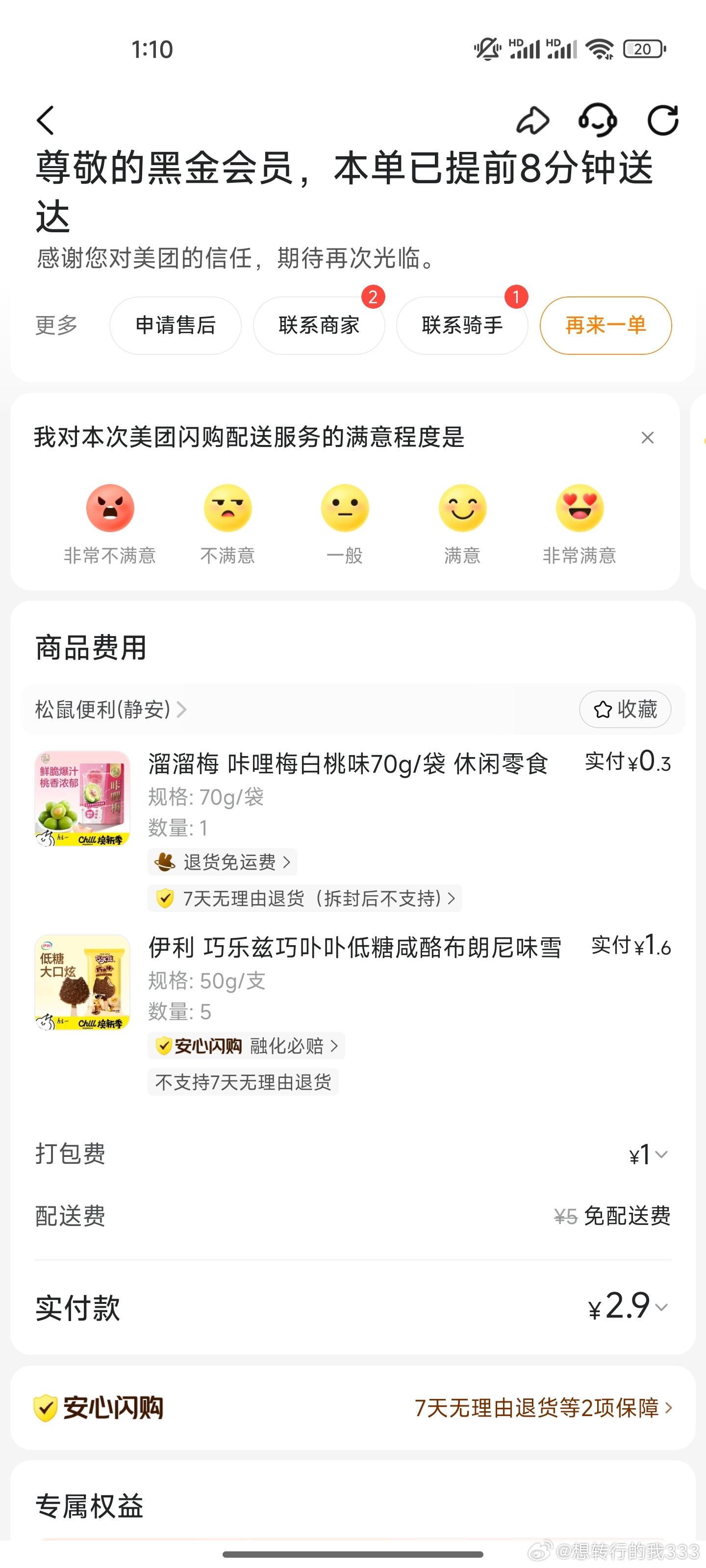Screen dimensions: 706x1568
Task: Rate delivery as 非常不满意
Action: point(110,509)
